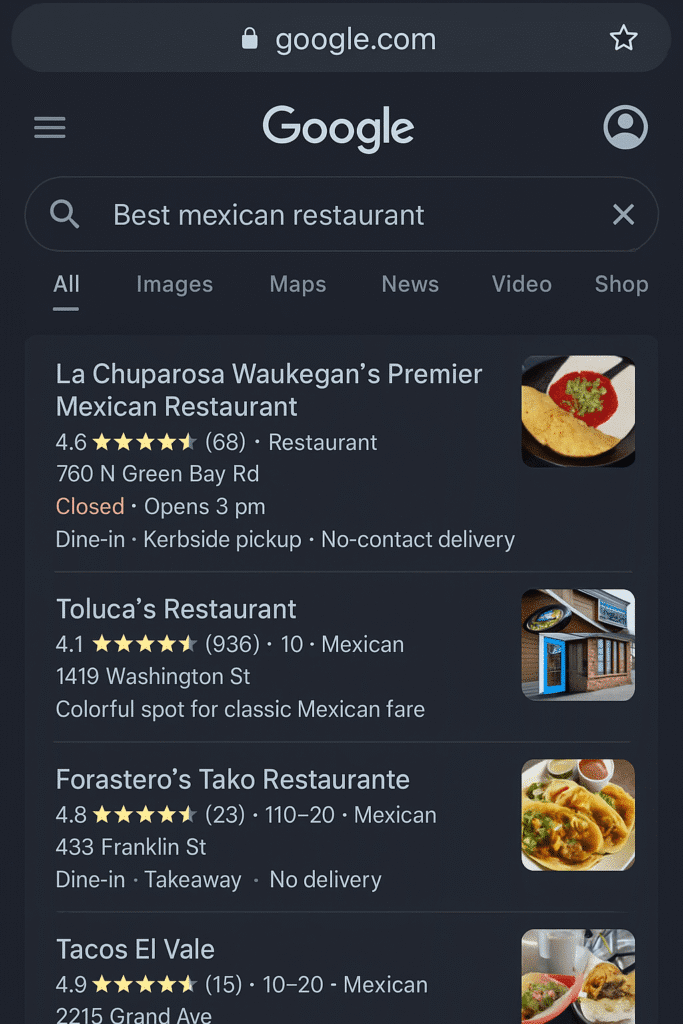
Task: Open the La Chuparosa restaurant listing
Action: click(269, 390)
